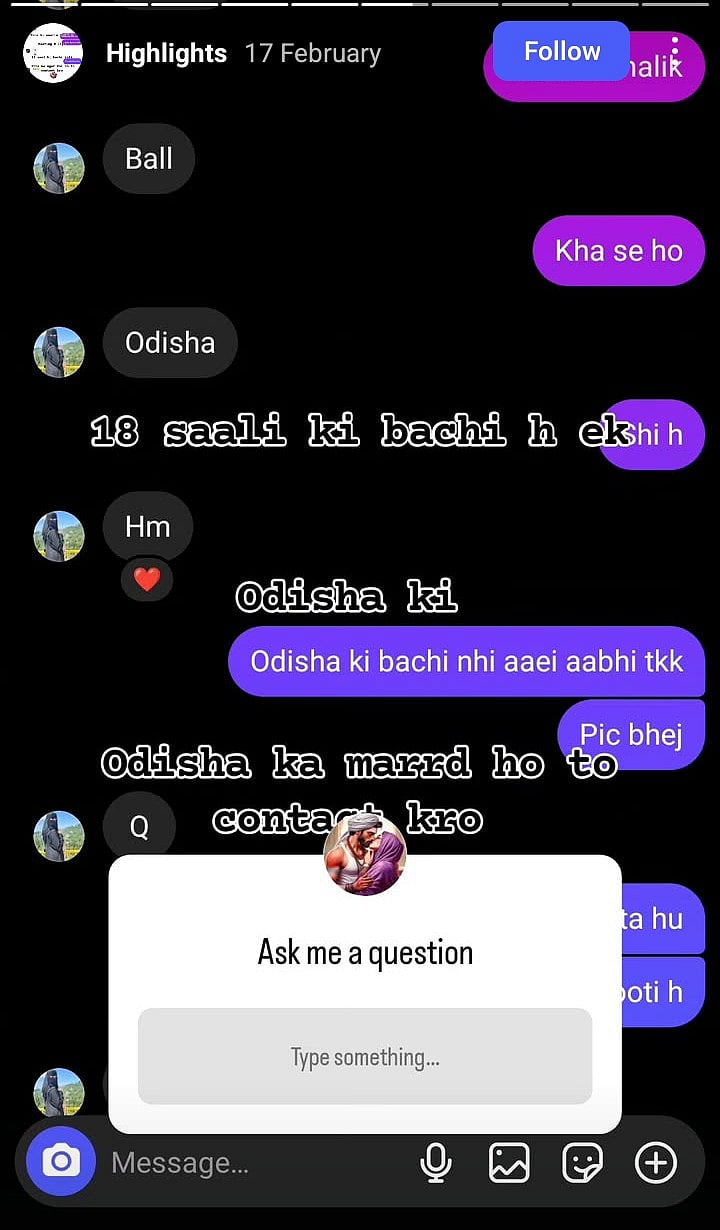Follow this account from the story

point(561,51)
